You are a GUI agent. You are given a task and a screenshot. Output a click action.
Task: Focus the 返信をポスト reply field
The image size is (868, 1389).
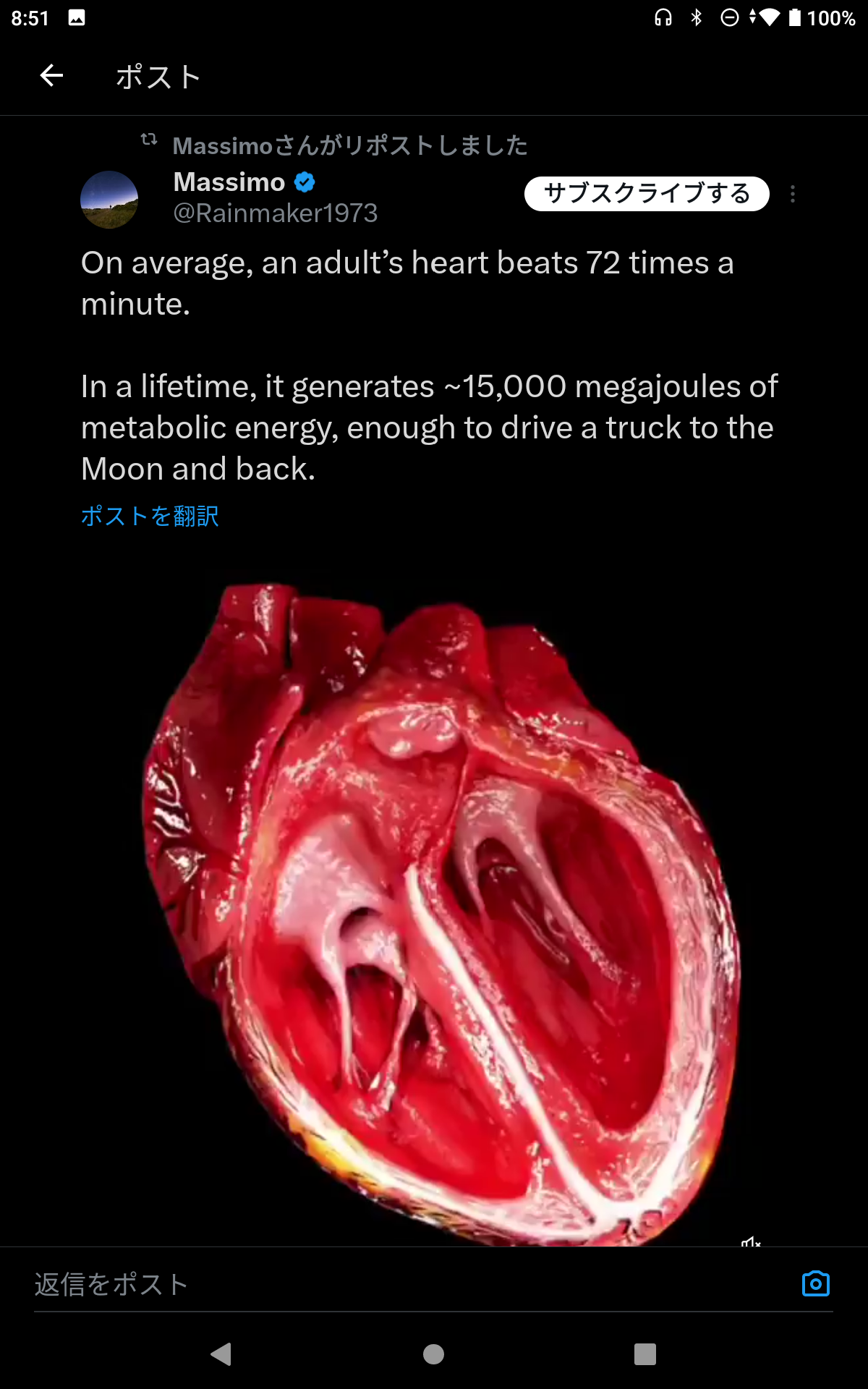[412, 1284]
